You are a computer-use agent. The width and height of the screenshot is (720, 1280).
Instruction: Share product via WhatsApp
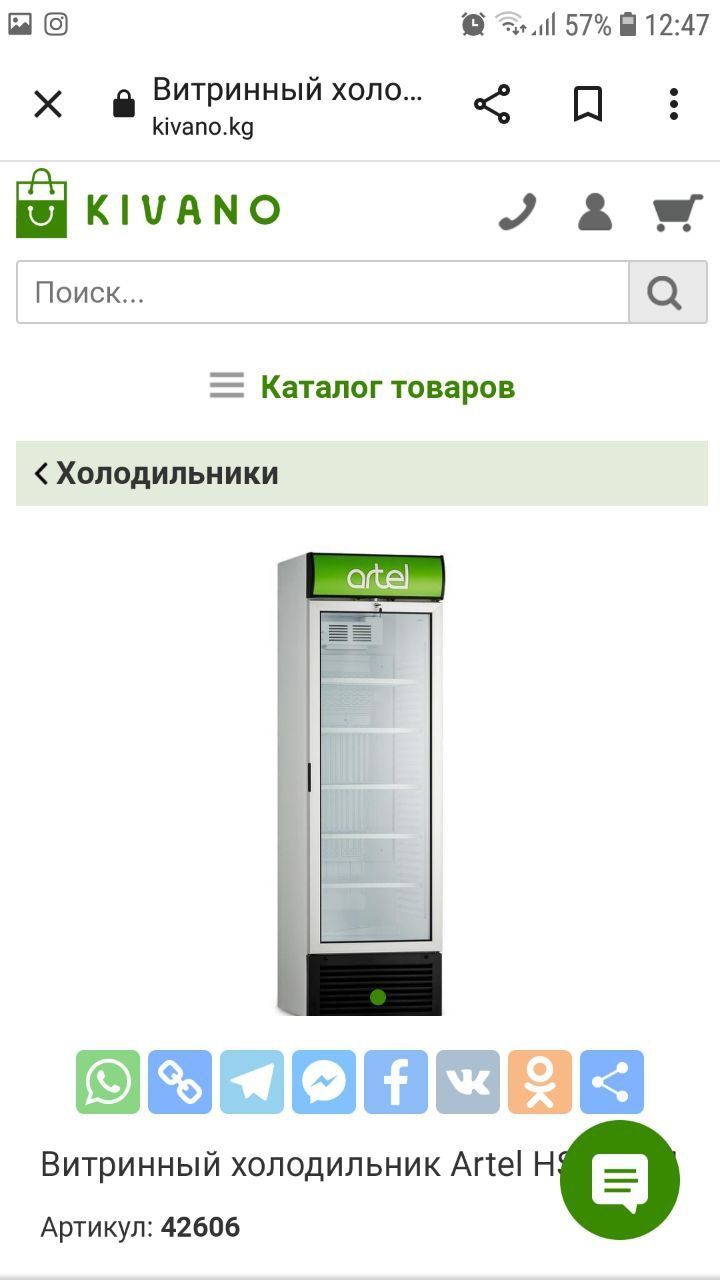coord(108,1082)
